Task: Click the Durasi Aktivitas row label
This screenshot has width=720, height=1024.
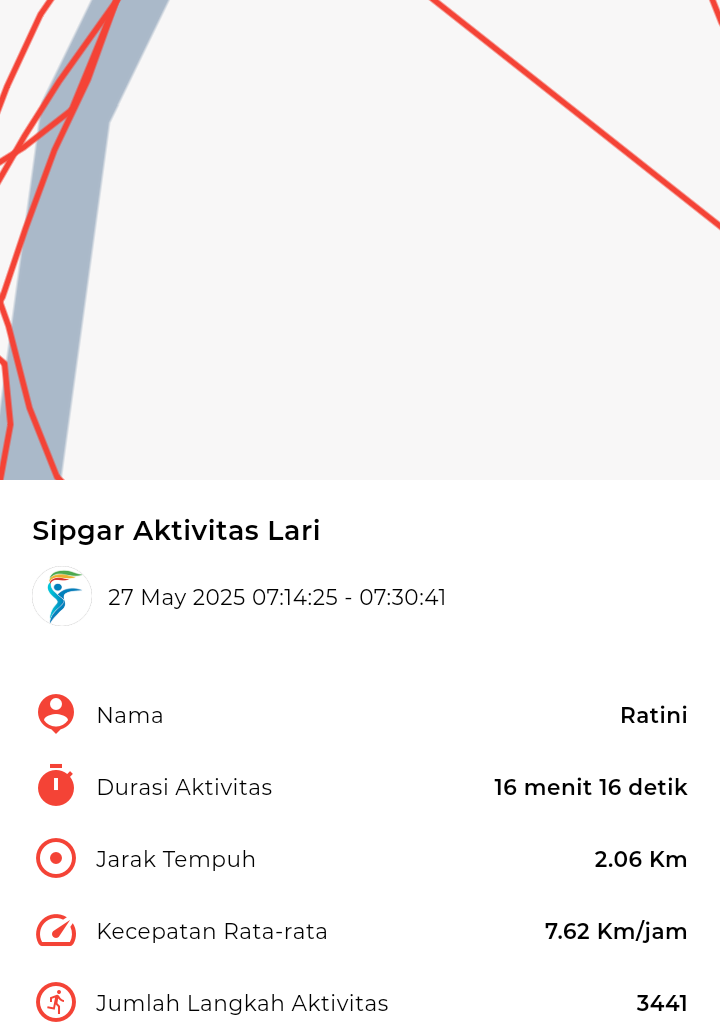Action: tap(184, 787)
